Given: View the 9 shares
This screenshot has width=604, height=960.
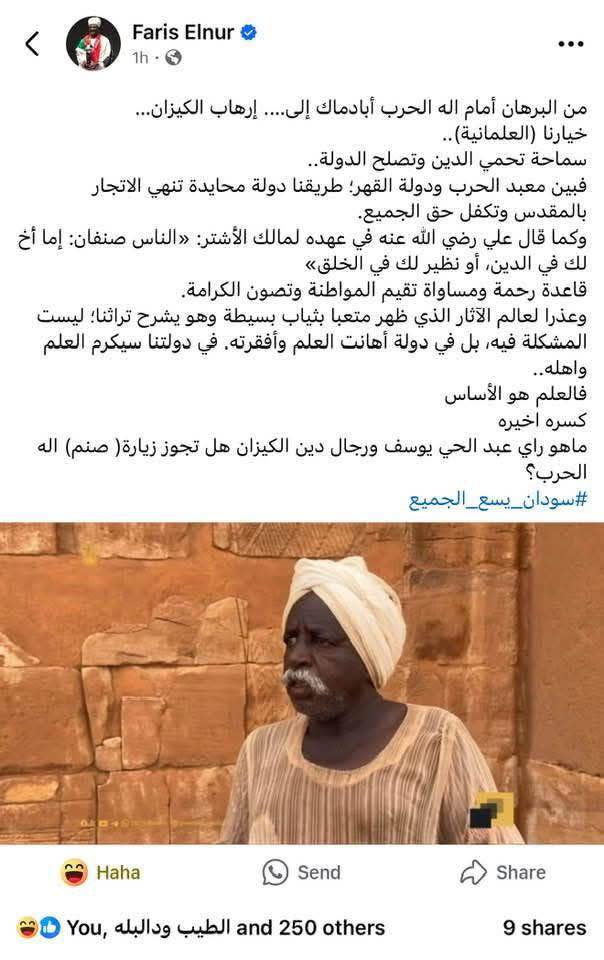Looking at the screenshot, I should tap(544, 928).
